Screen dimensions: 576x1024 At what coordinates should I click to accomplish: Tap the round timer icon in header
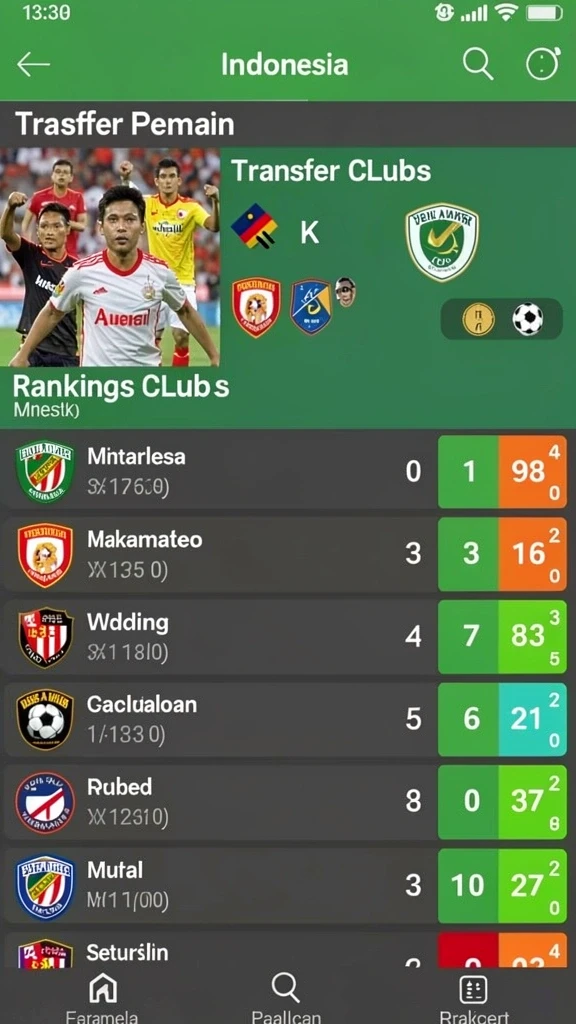(543, 64)
